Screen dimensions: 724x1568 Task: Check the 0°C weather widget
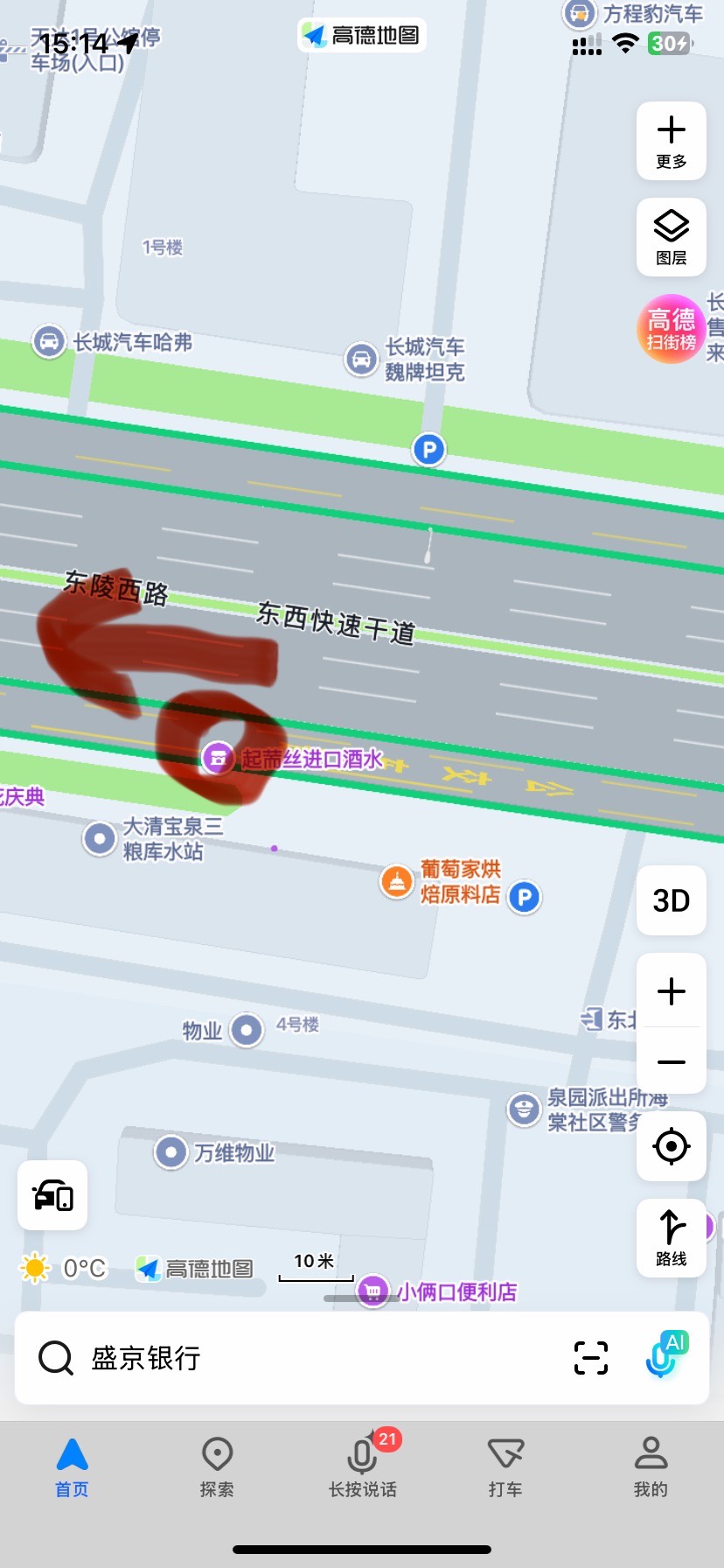click(63, 1268)
